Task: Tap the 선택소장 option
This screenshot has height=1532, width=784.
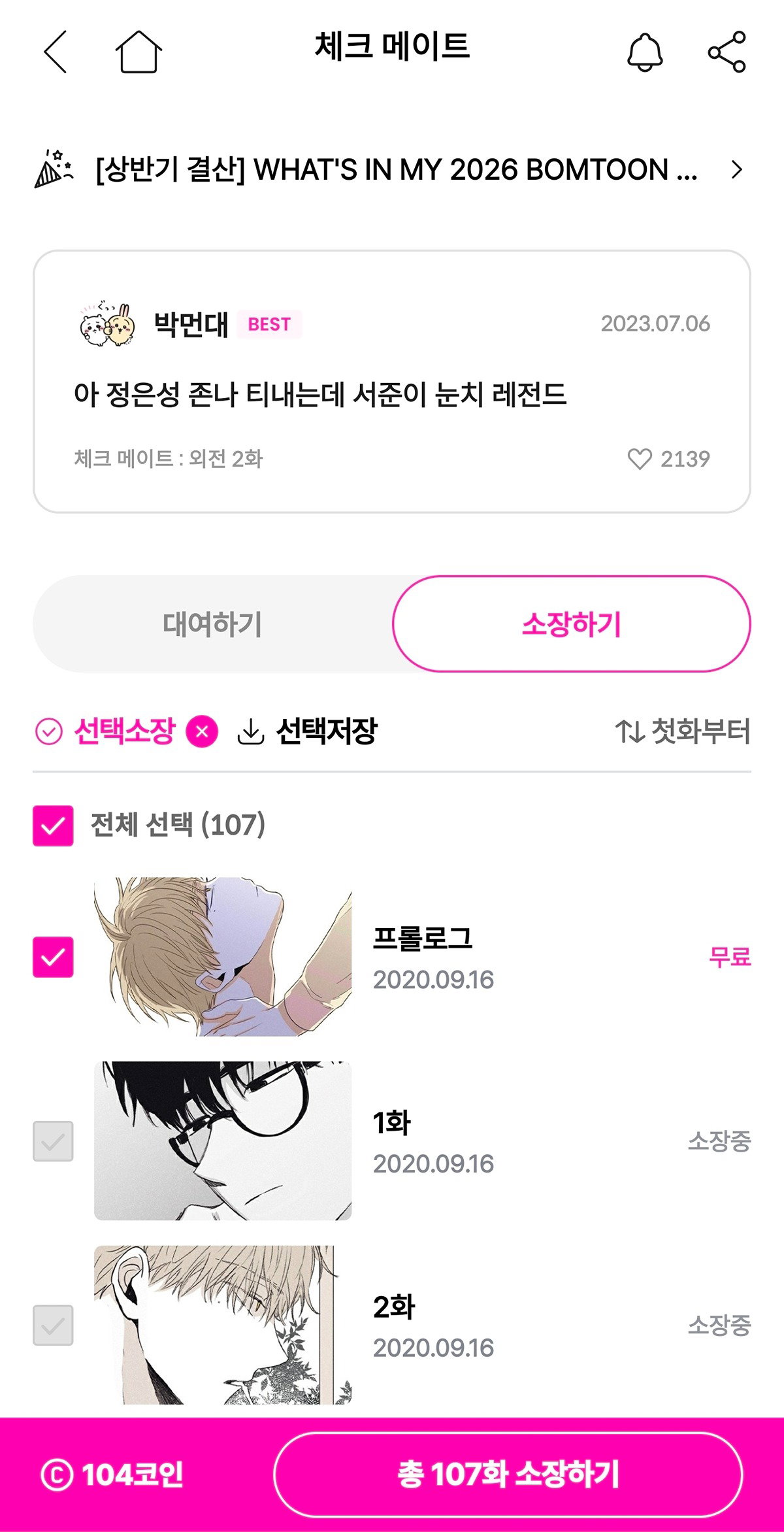Action: tap(106, 731)
